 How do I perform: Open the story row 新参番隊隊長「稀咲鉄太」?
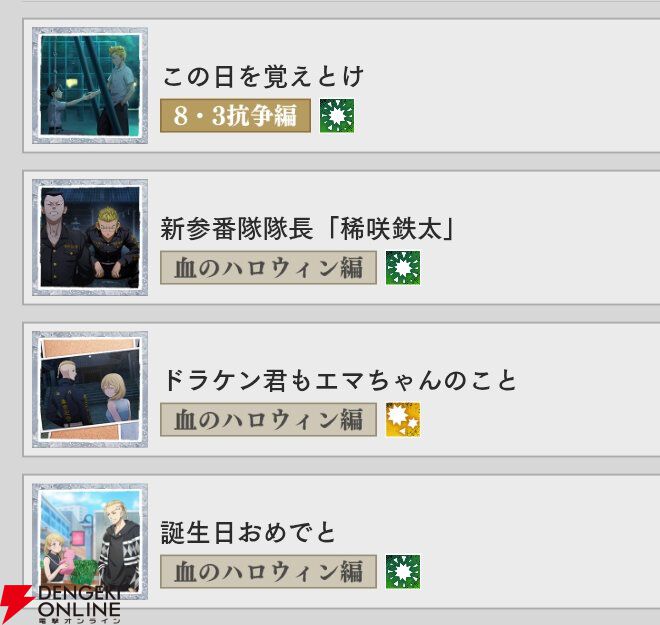(340, 238)
